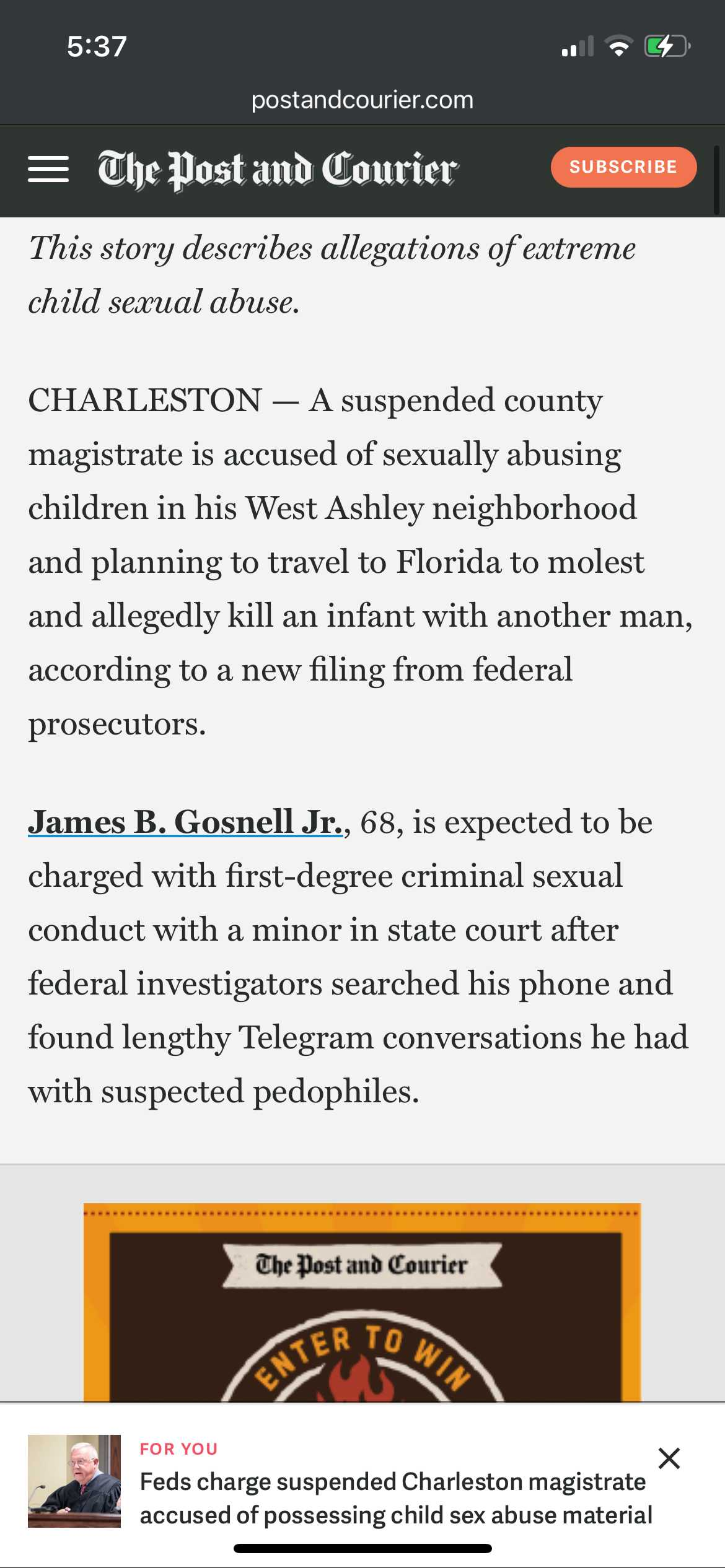Tap the postandcourier.com address bar
Viewport: 725px width, 1568px height.
(362, 100)
